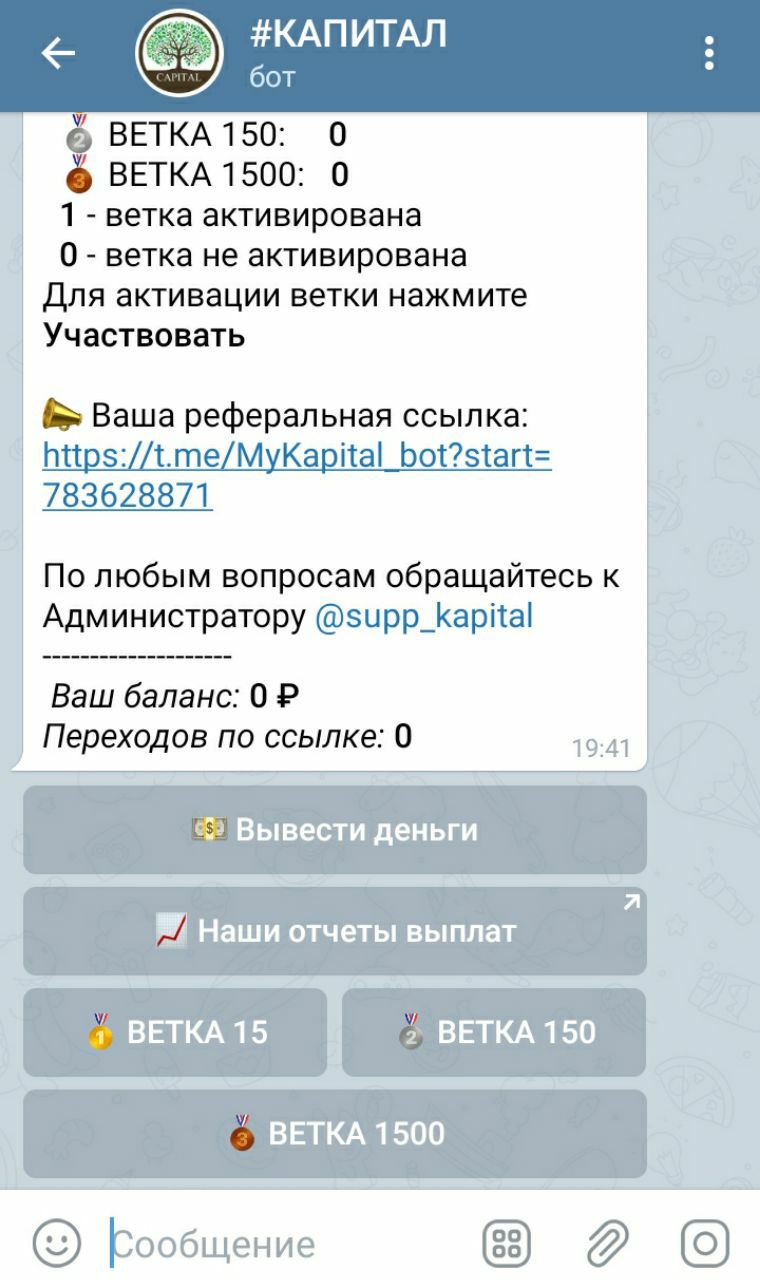
Task: Select the ВЕТКА 150 button
Action: coord(494,1032)
